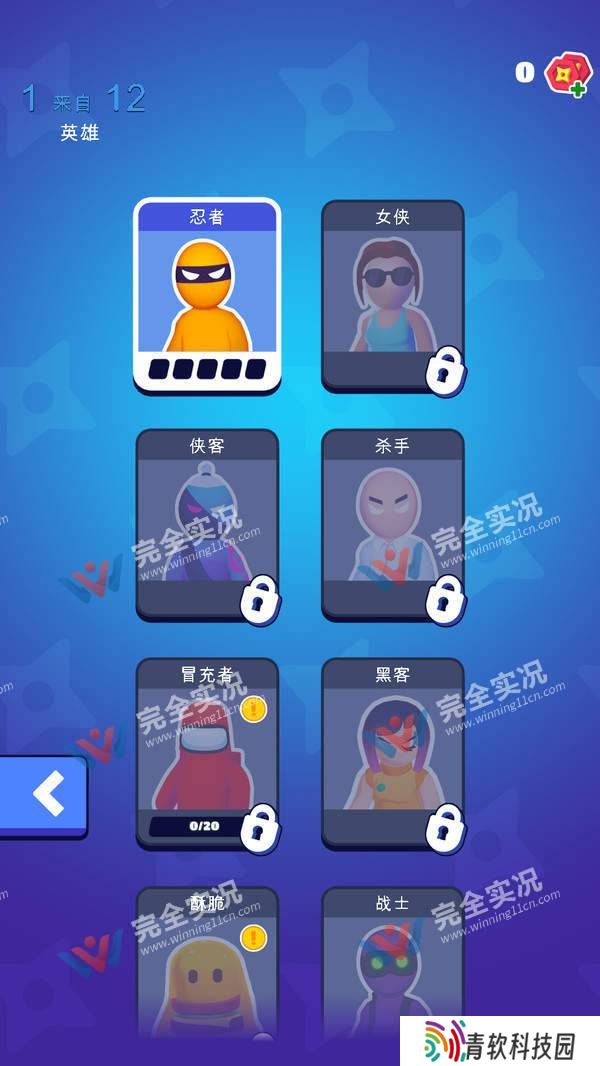Select the 战士 hero card
The width and height of the screenshot is (600, 1066).
[x=392, y=965]
